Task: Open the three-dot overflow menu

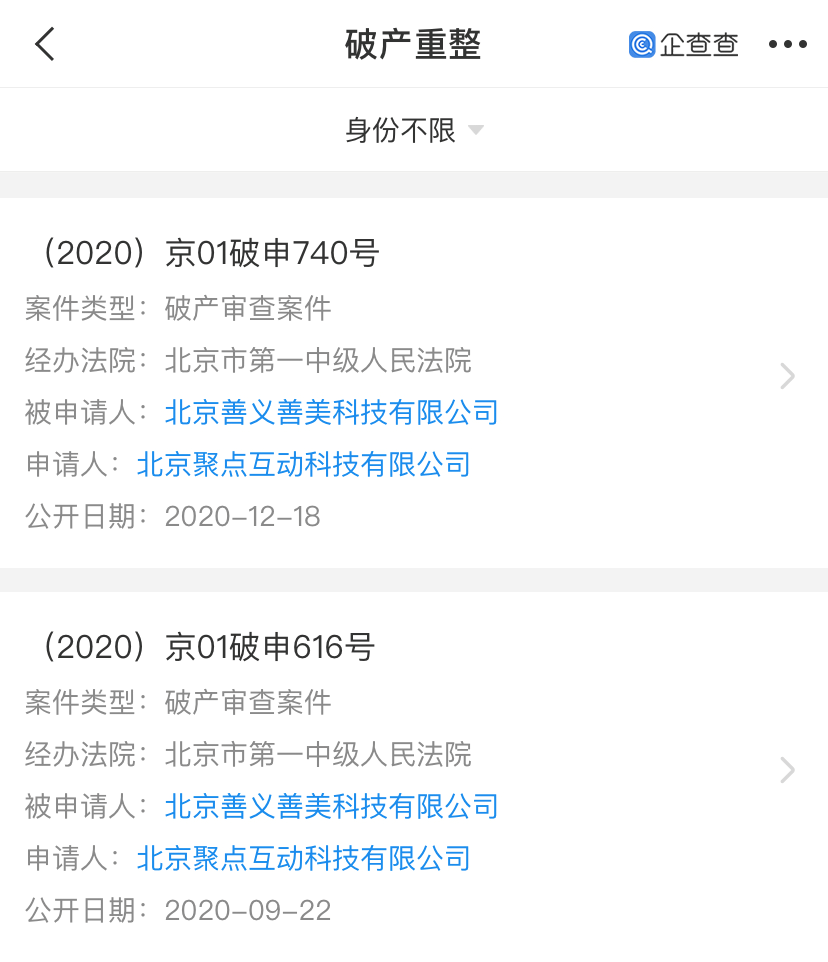Action: tap(787, 44)
